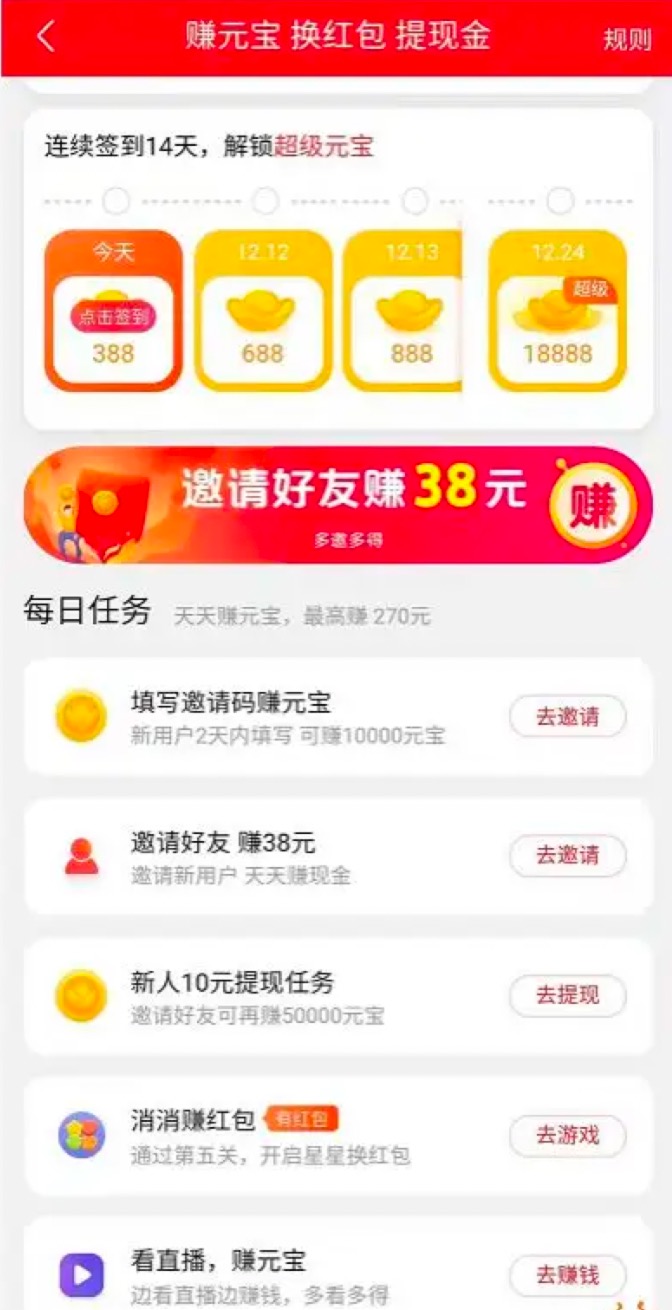Select the 12.24 超级 18888 reward card
This screenshot has height=1310, width=672.
pyautogui.click(x=557, y=311)
